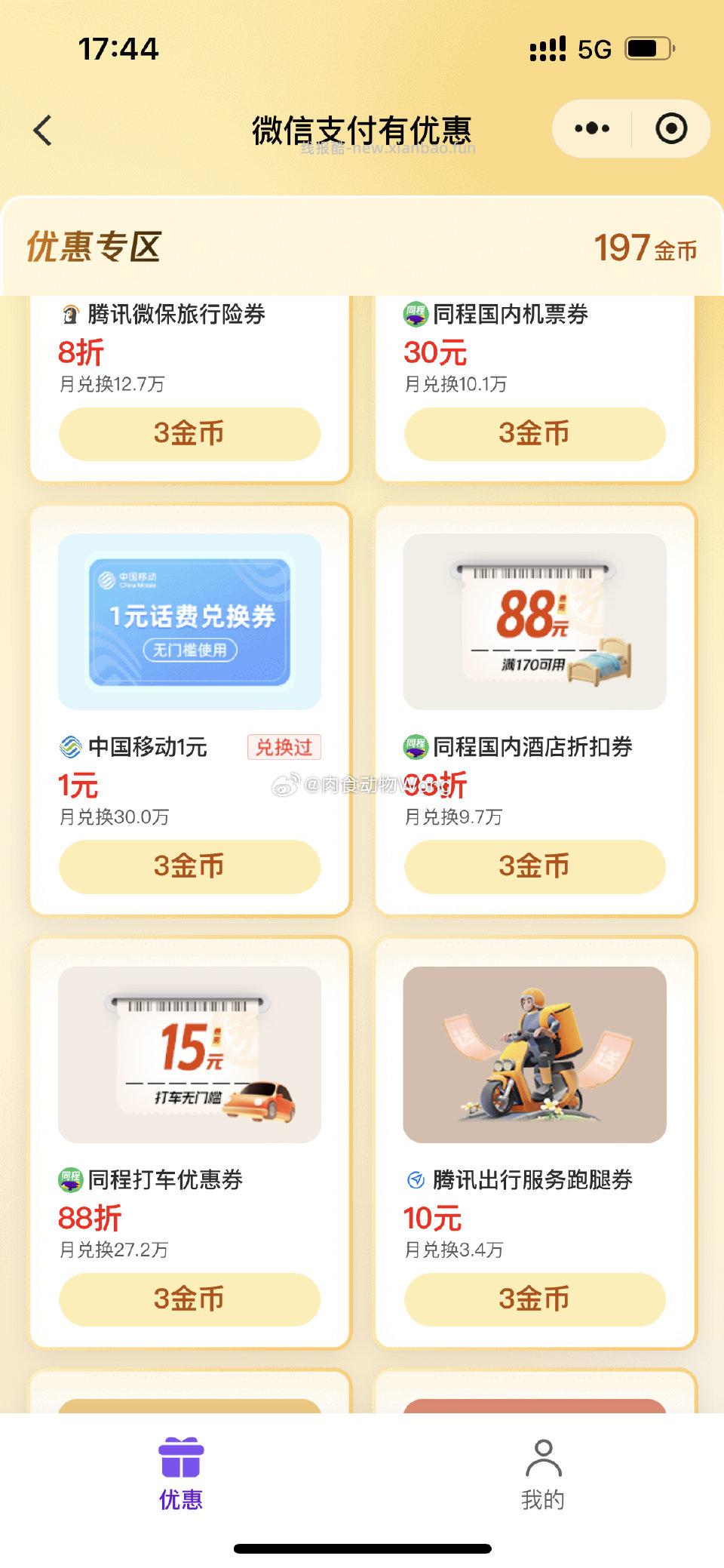Tap the 兑换过 badge on 中国移动1元
The image size is (724, 1568).
284,747
